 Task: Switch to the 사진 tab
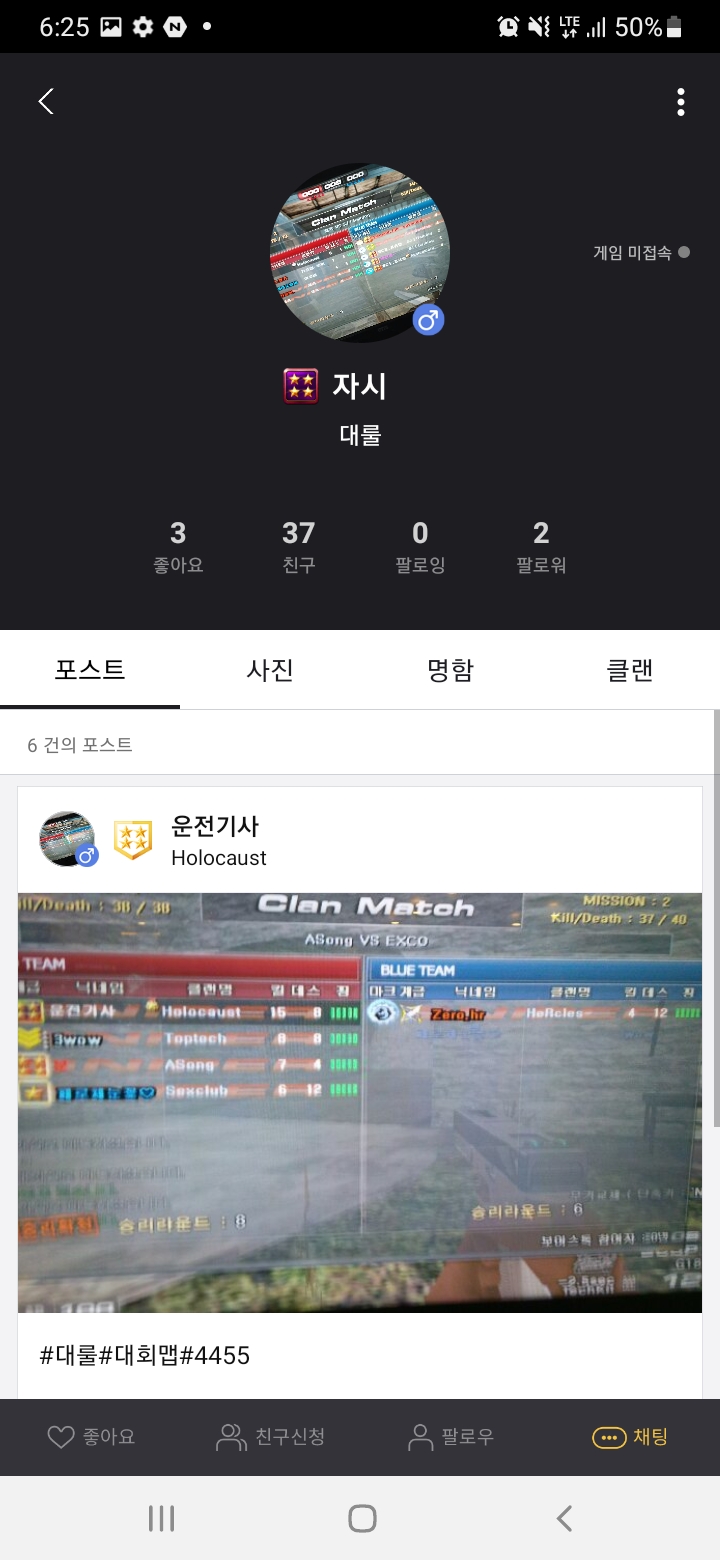point(270,670)
